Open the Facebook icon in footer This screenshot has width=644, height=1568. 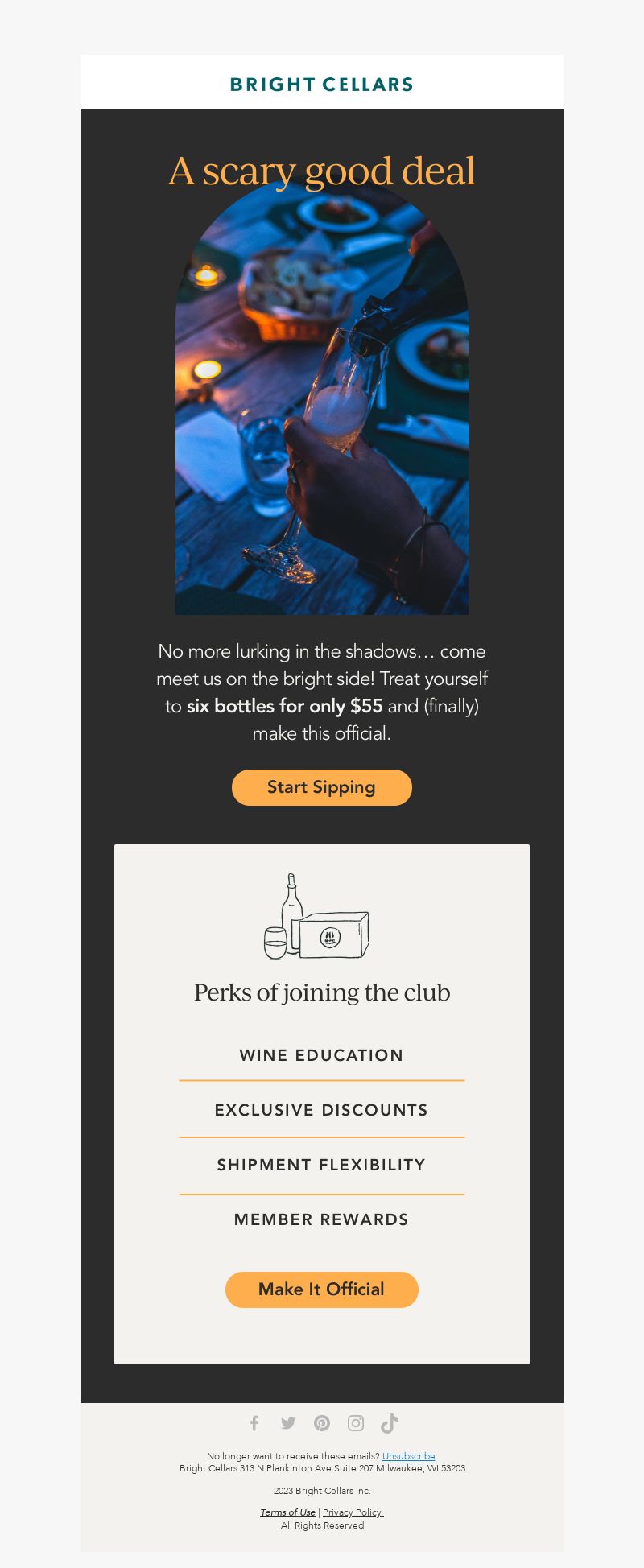[254, 1423]
